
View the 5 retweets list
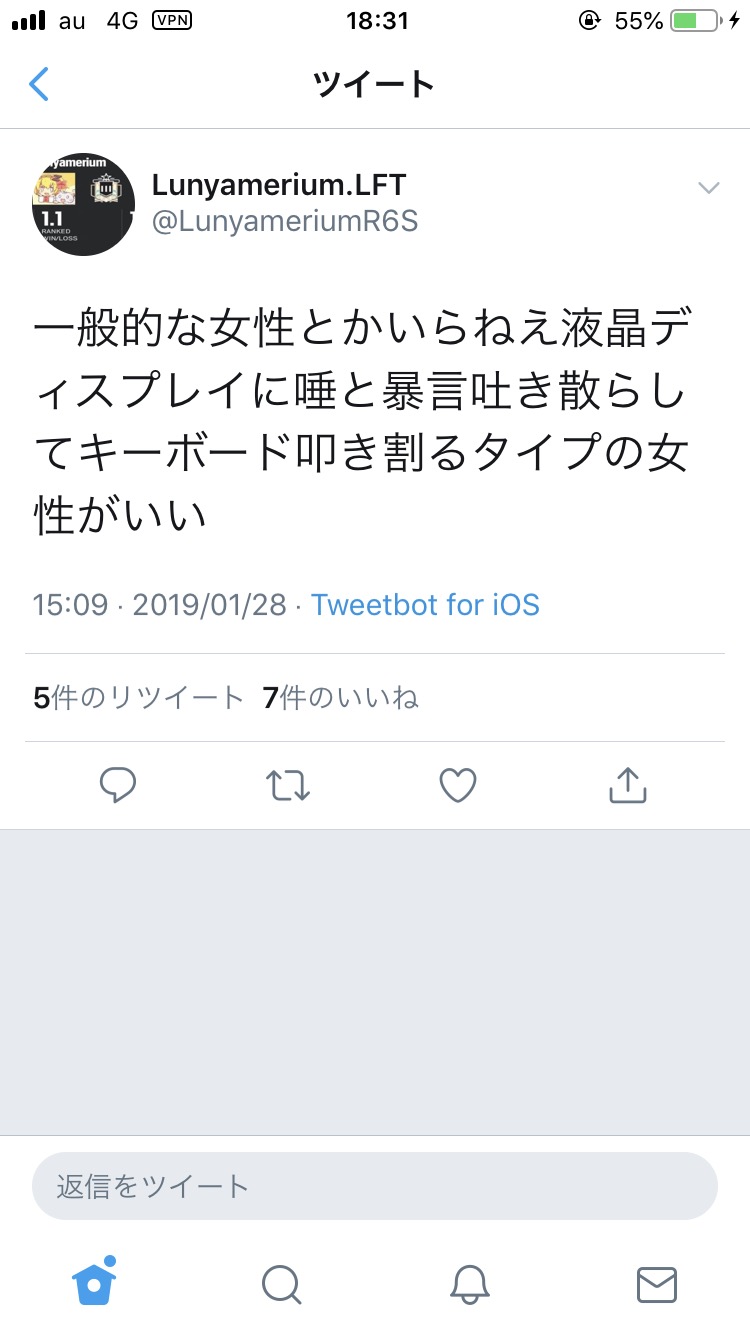point(138,698)
